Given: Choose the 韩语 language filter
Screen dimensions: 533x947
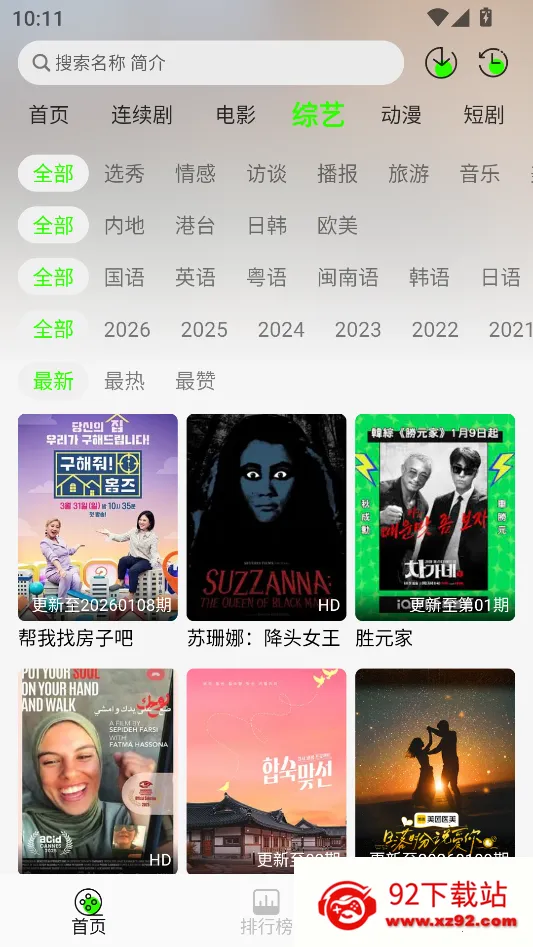Looking at the screenshot, I should (429, 278).
